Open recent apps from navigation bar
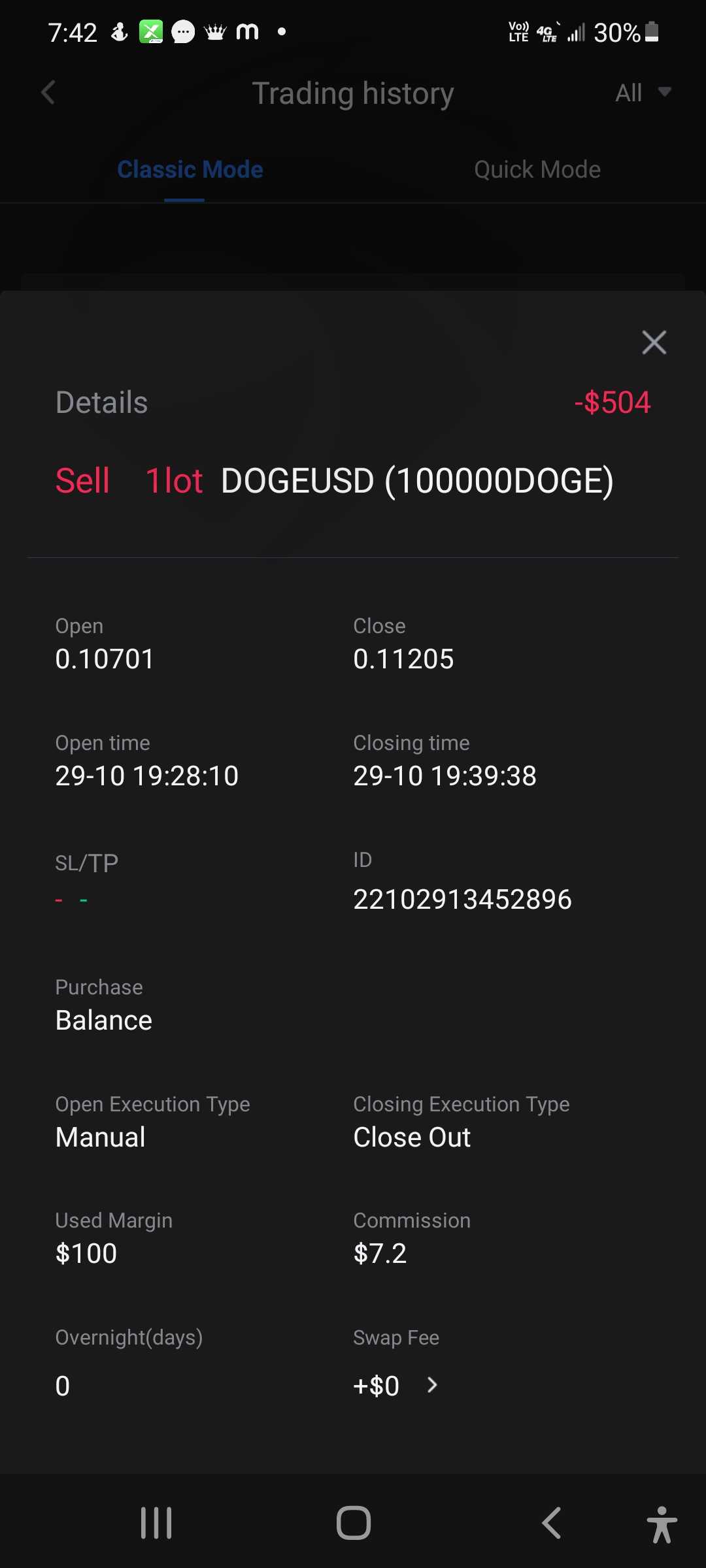The height and width of the screenshot is (1568, 706). 156,1523
